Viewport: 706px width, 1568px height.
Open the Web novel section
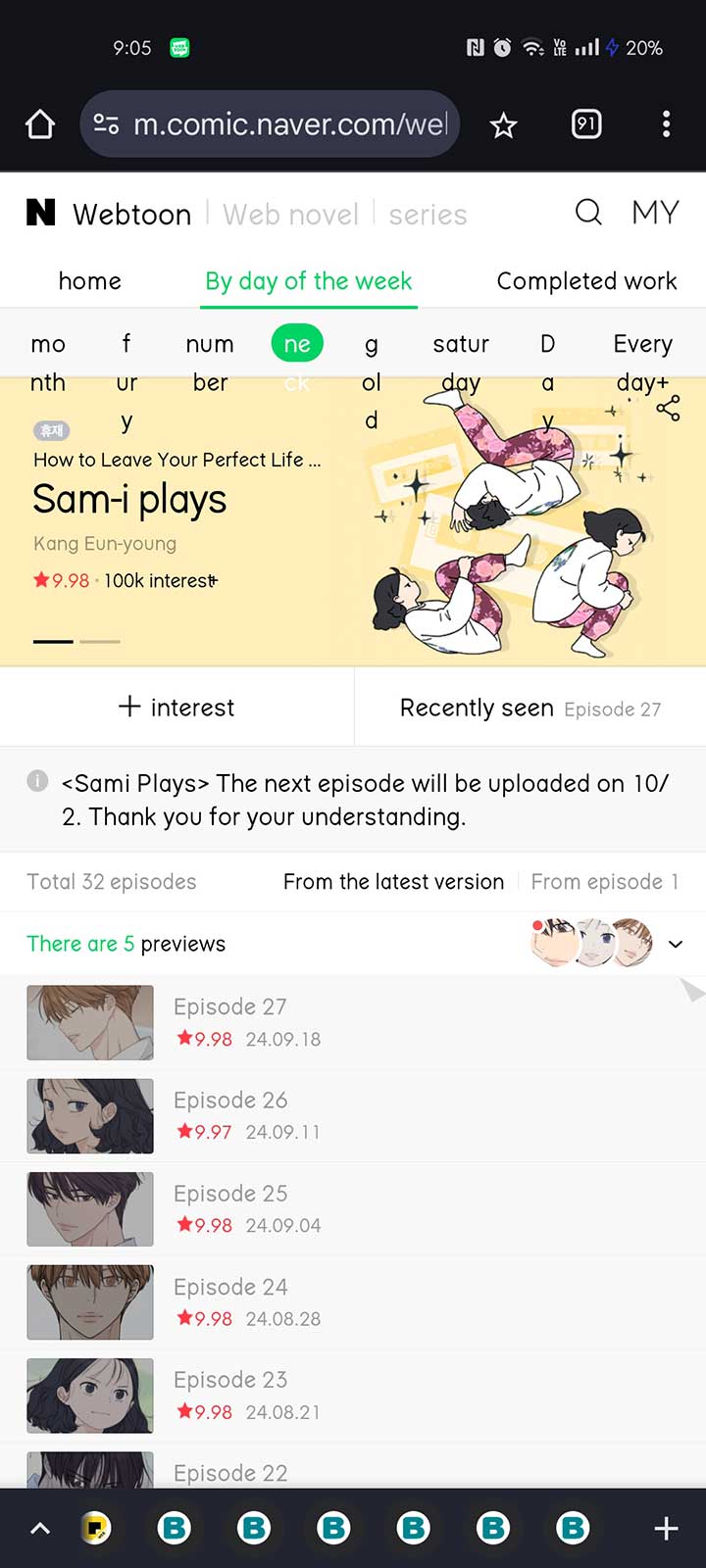[x=290, y=215]
